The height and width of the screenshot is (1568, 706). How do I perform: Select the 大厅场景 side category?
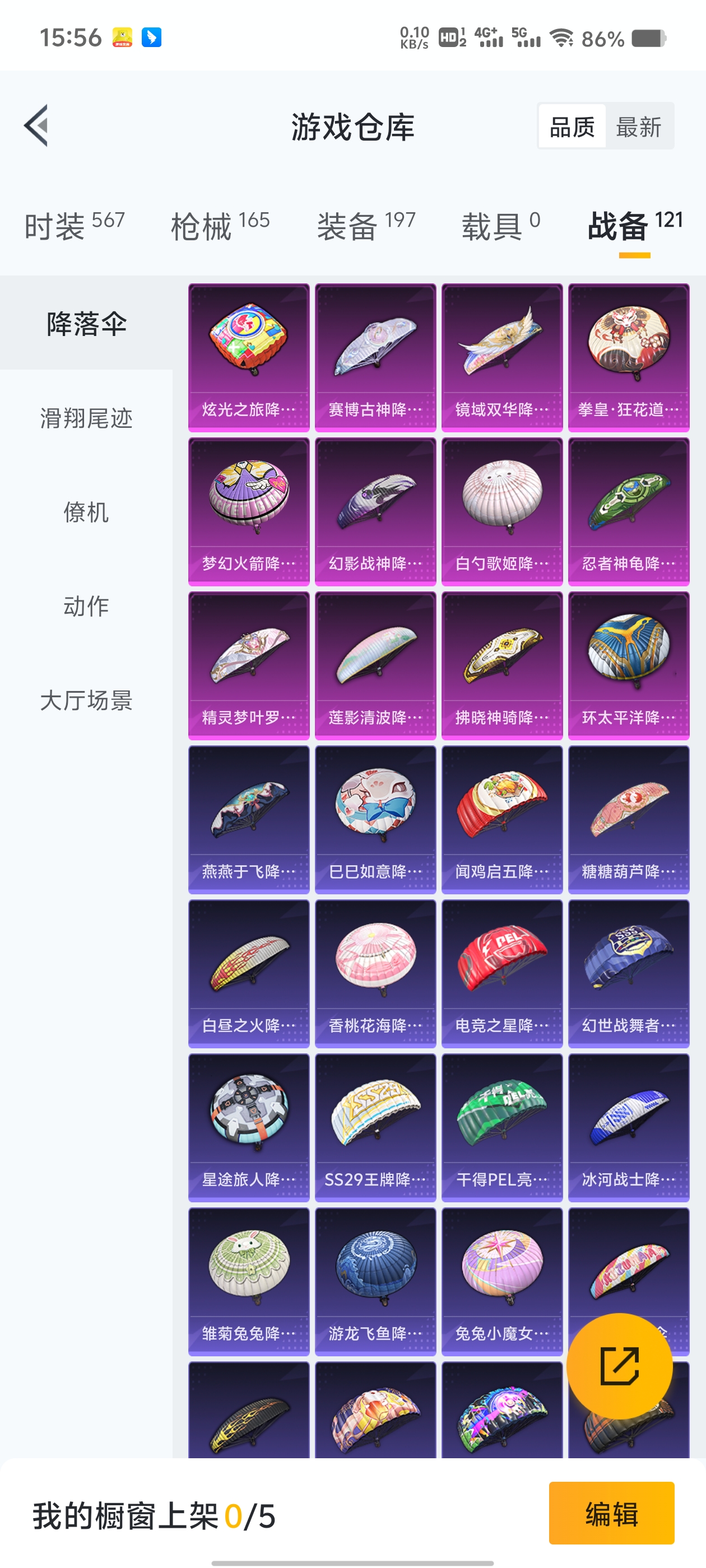[86, 700]
